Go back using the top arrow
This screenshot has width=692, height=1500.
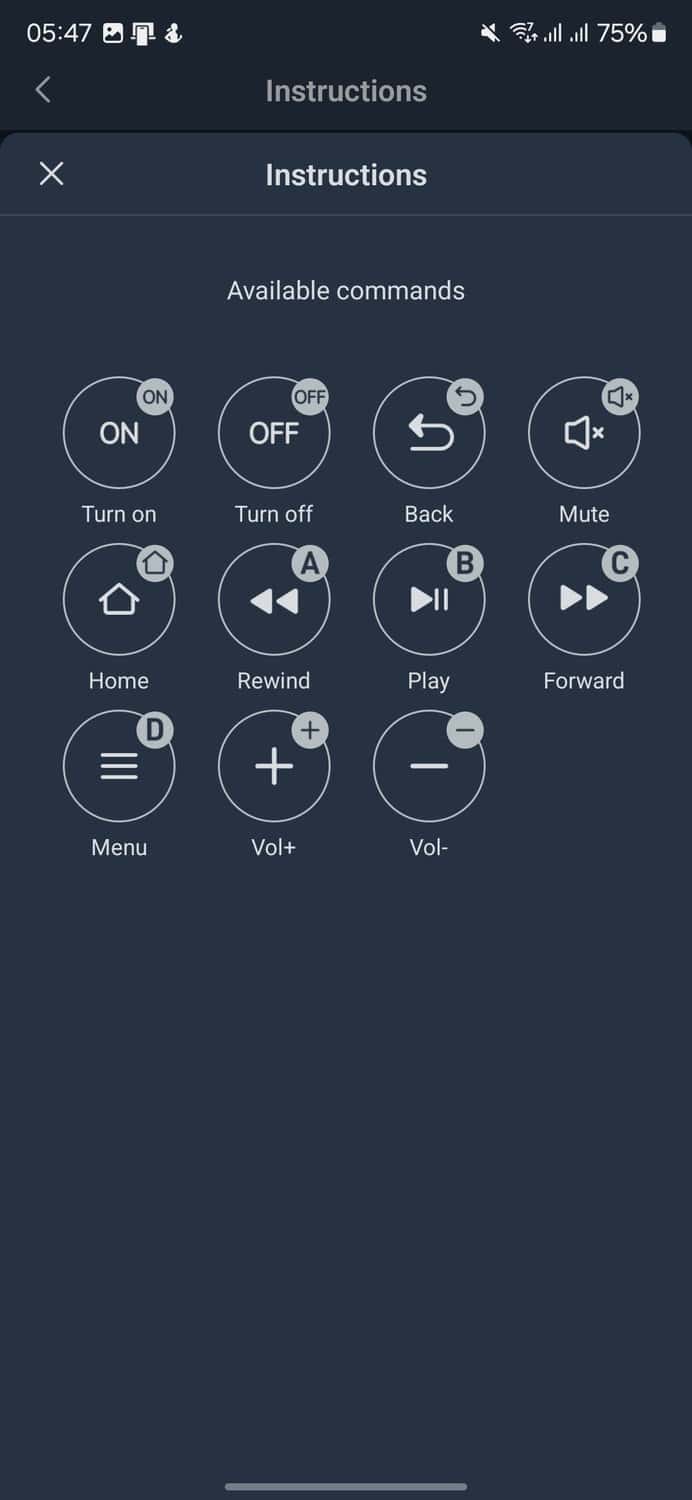click(x=43, y=90)
